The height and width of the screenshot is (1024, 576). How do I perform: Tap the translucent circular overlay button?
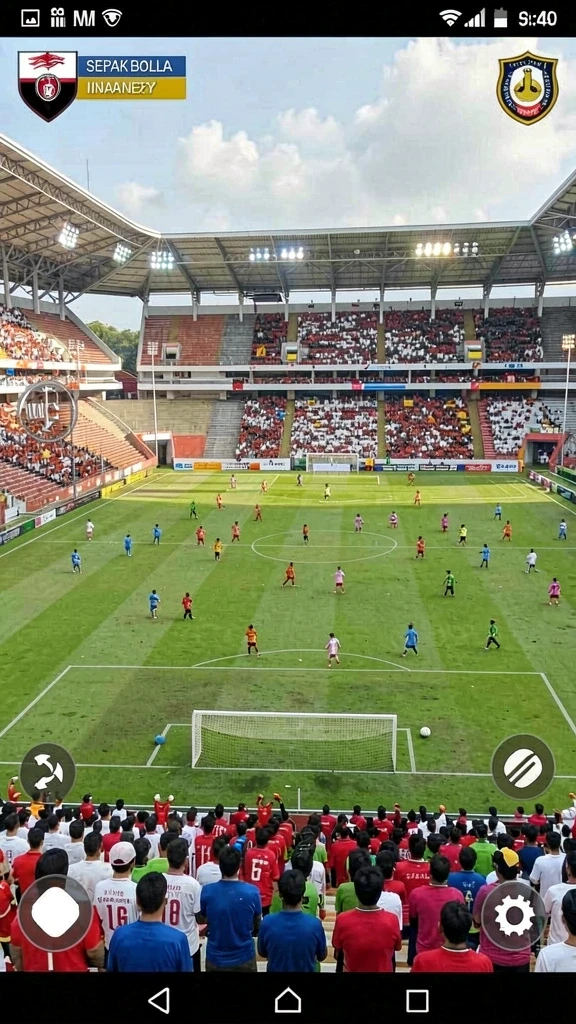click(x=47, y=411)
